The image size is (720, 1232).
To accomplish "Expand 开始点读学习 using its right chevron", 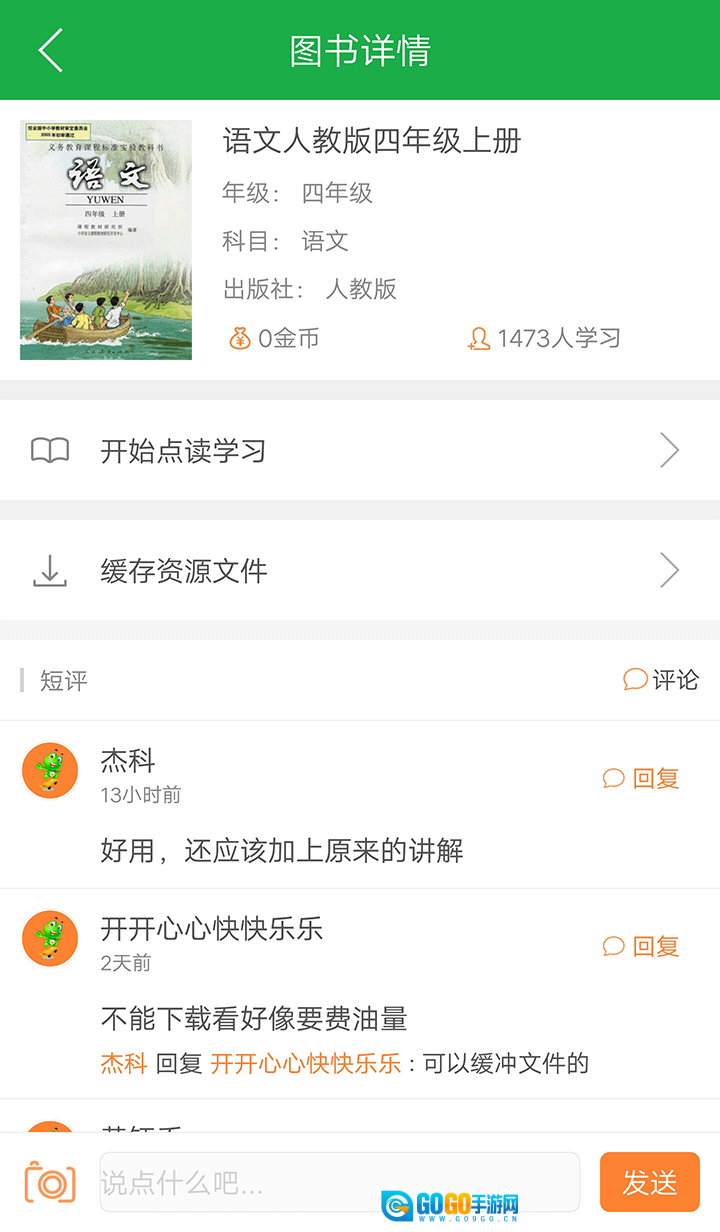I will (668, 450).
